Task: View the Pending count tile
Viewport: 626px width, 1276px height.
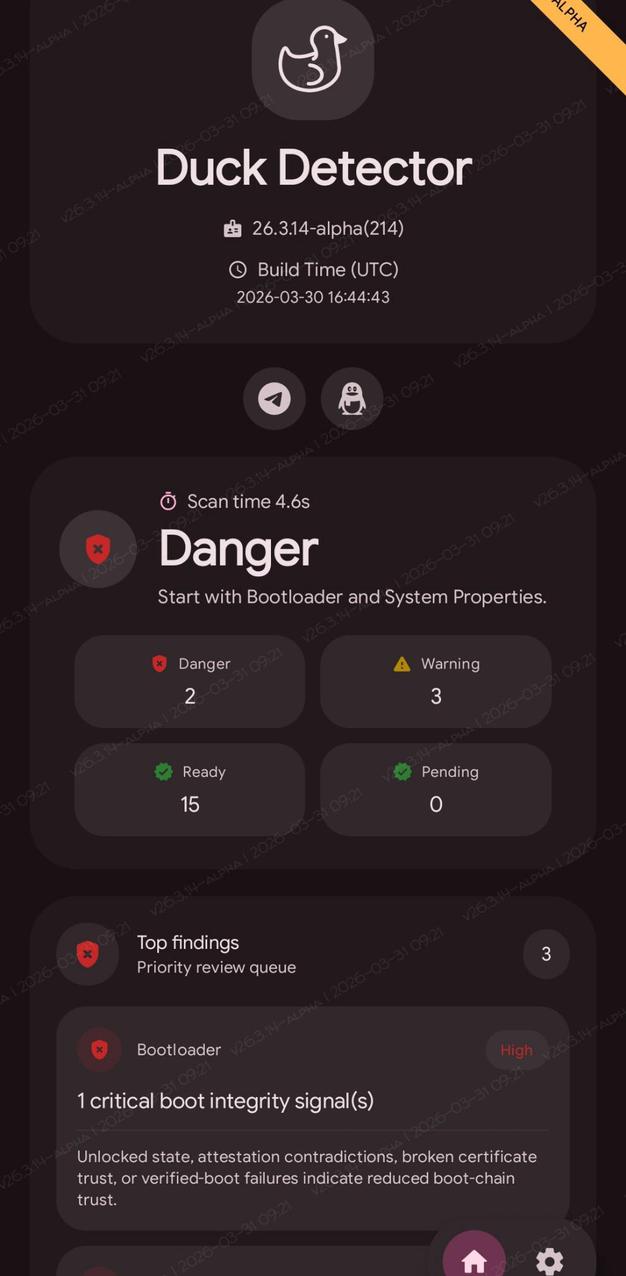Action: (x=435, y=789)
